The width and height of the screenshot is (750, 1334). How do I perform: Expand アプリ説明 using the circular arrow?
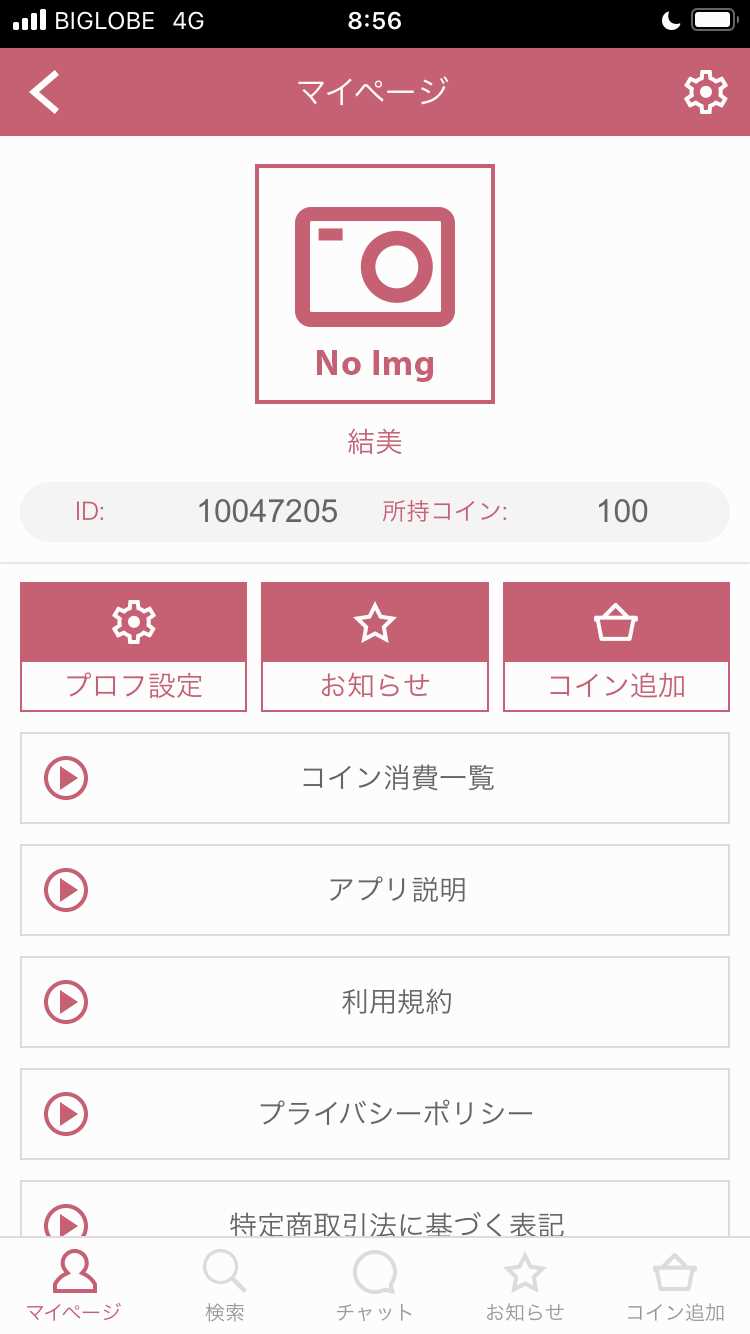tap(65, 890)
